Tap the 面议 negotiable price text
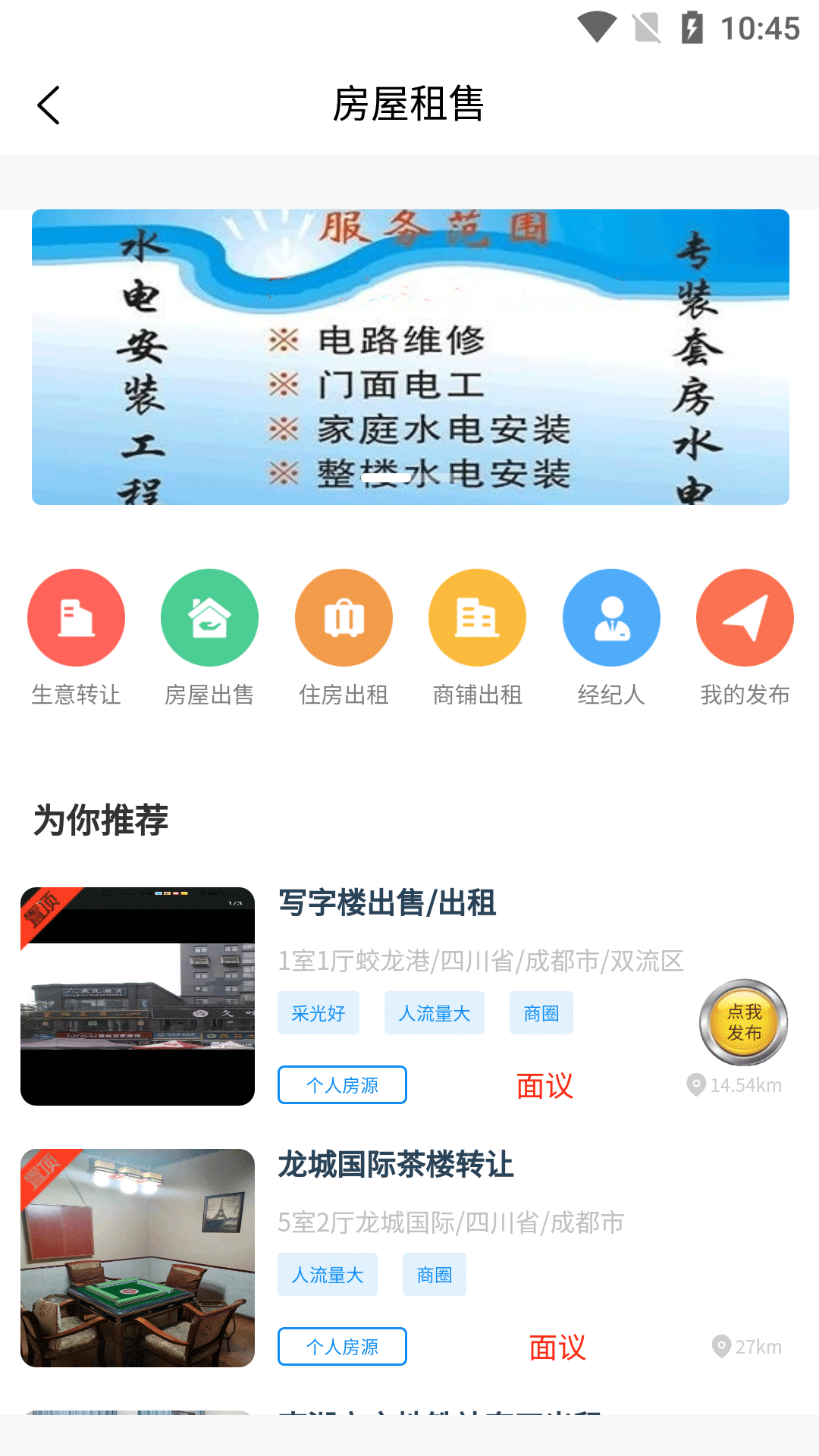This screenshot has height=1456, width=819. point(544,1086)
